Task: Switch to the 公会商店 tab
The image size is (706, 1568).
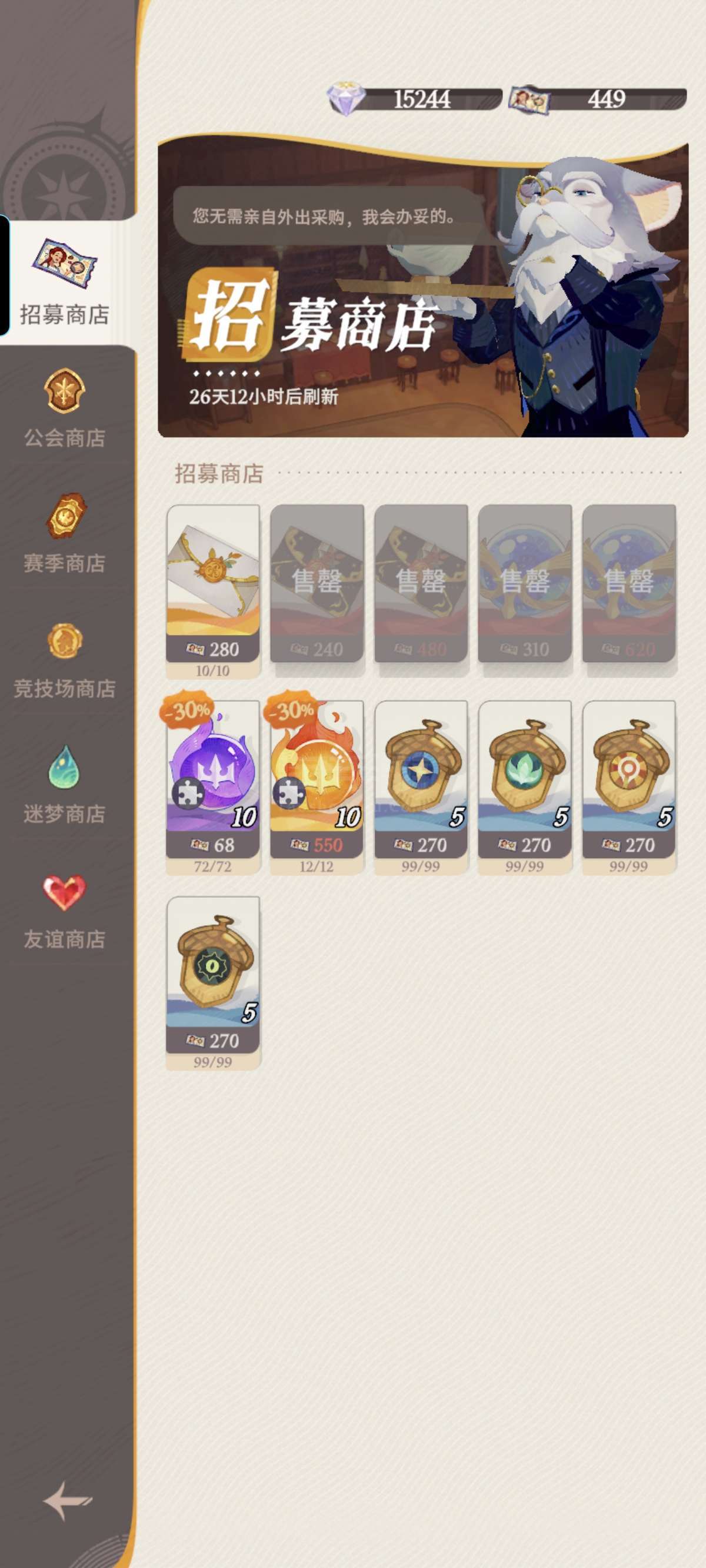Action: click(x=65, y=408)
